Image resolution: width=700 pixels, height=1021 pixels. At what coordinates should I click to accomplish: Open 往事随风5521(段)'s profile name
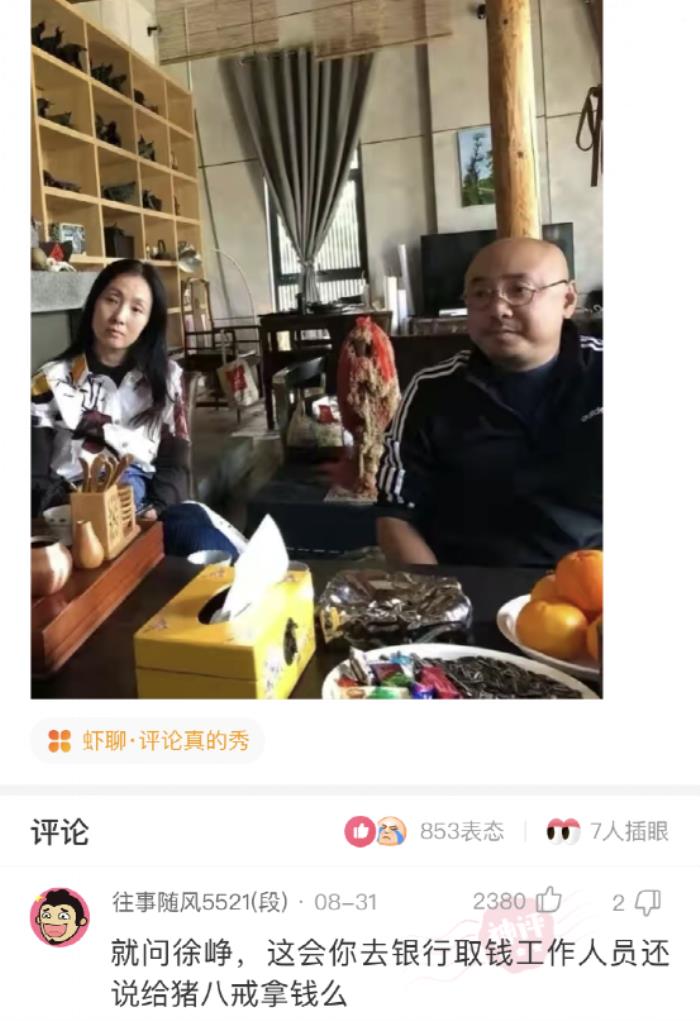point(200,902)
